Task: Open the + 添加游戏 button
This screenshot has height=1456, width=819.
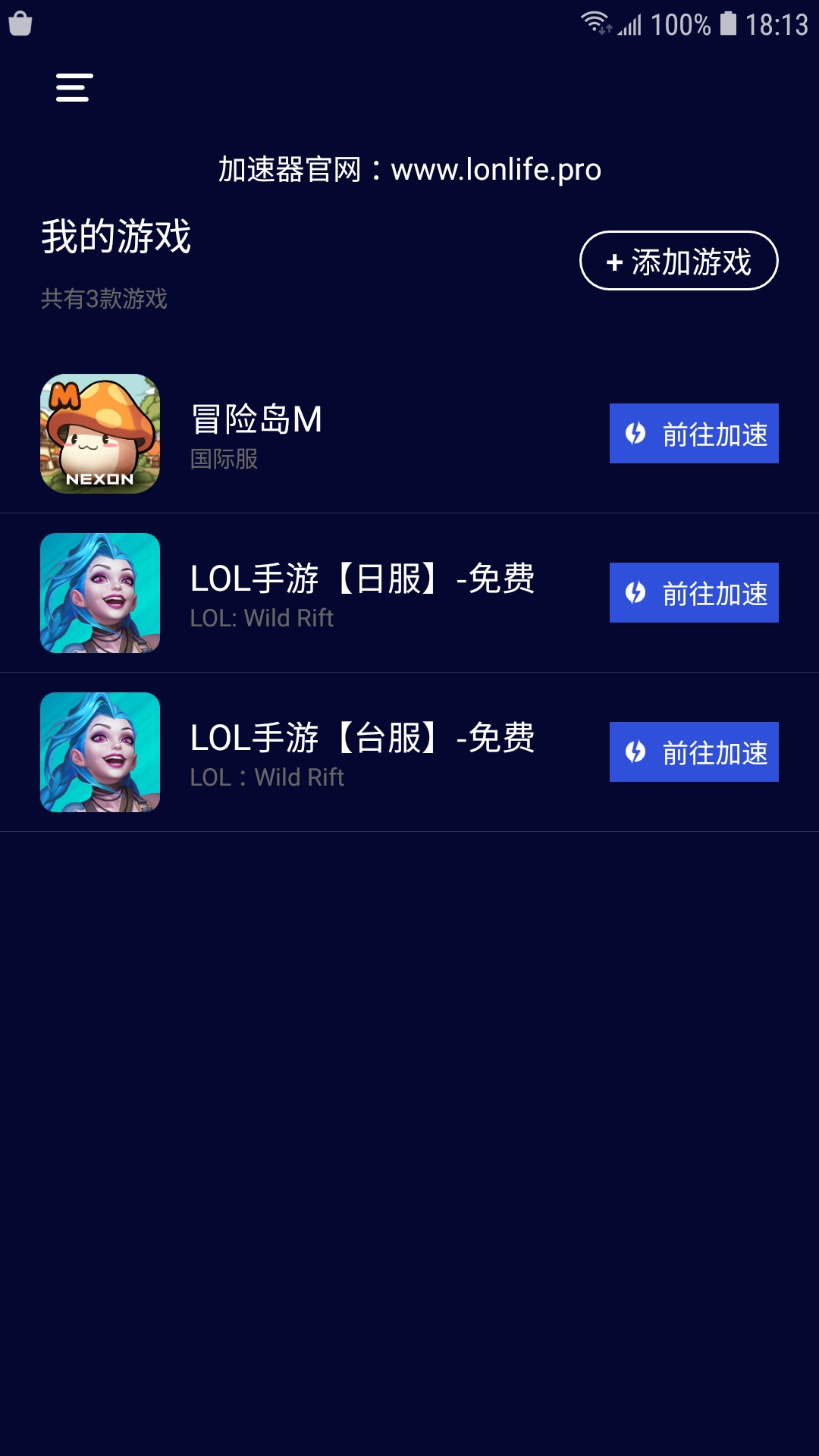Action: coord(678,260)
